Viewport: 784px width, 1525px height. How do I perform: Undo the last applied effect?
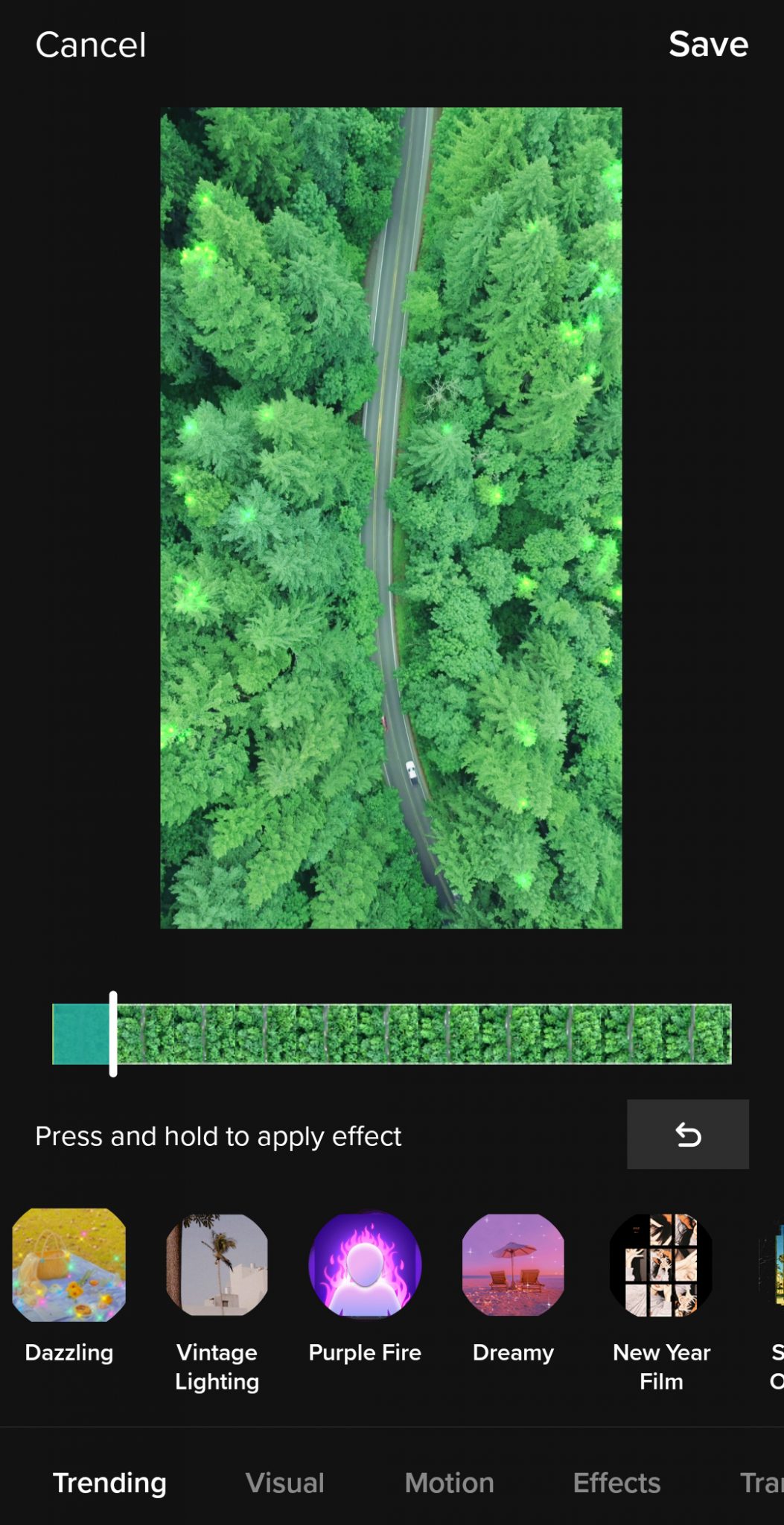click(687, 1134)
